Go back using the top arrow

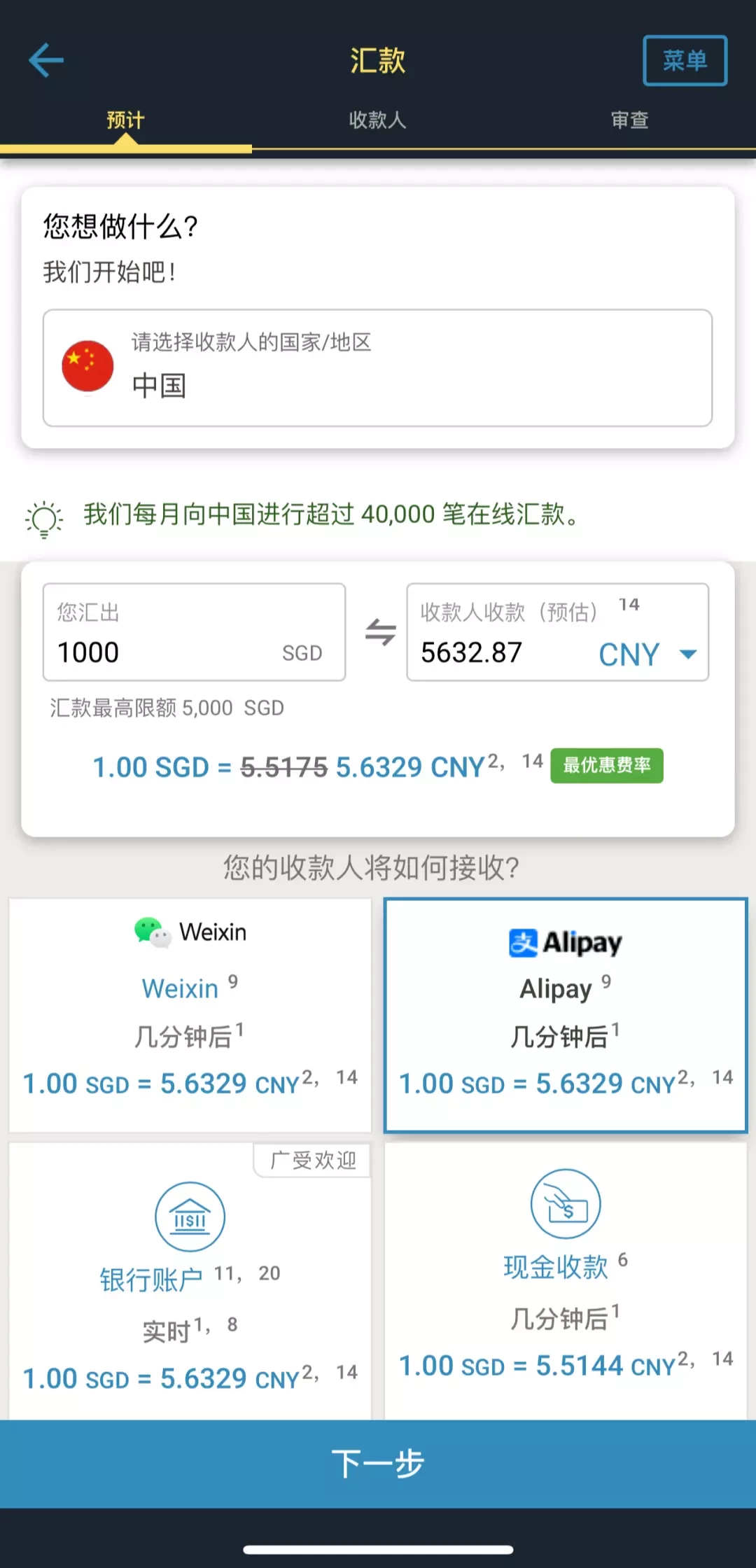[x=46, y=60]
